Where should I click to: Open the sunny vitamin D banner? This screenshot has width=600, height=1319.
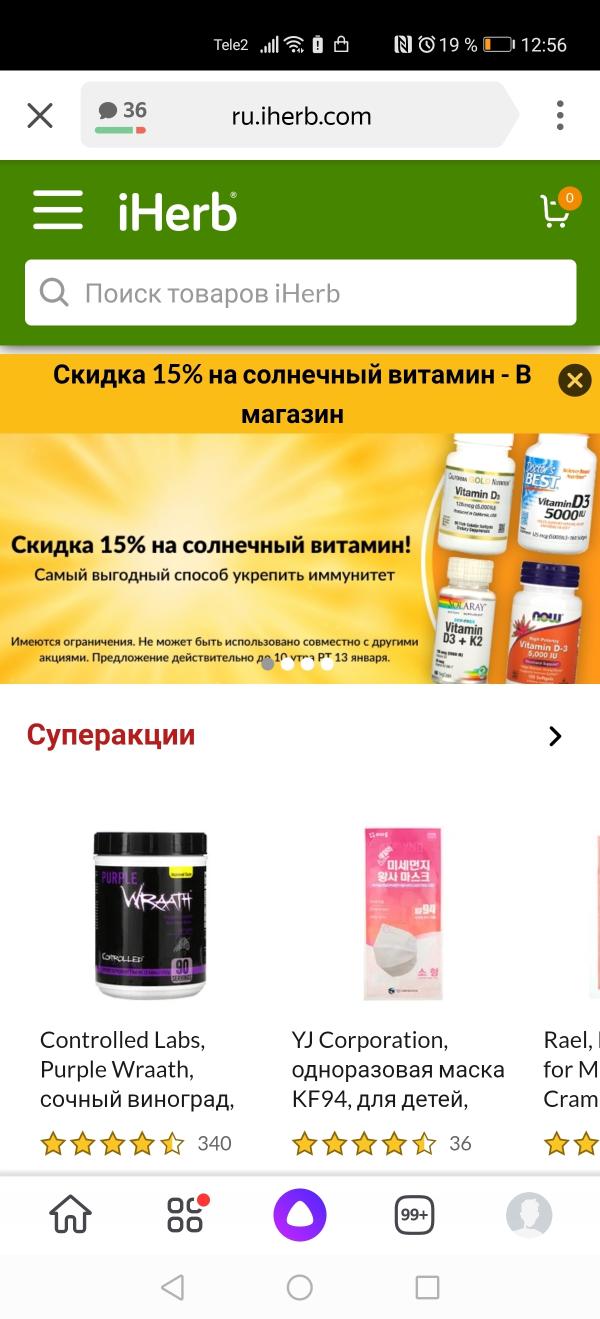point(300,560)
